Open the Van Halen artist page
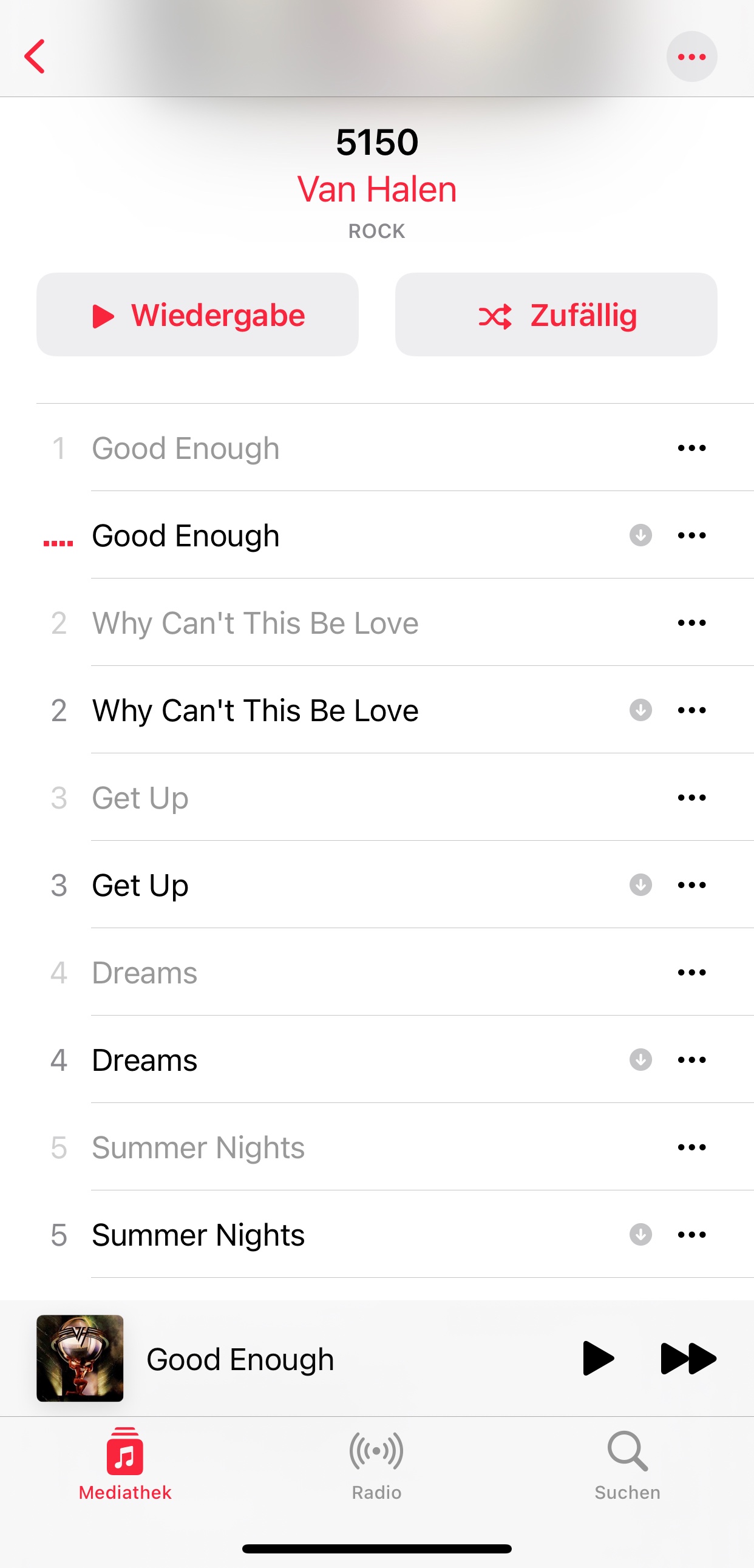754x1568 pixels. pyautogui.click(x=376, y=189)
